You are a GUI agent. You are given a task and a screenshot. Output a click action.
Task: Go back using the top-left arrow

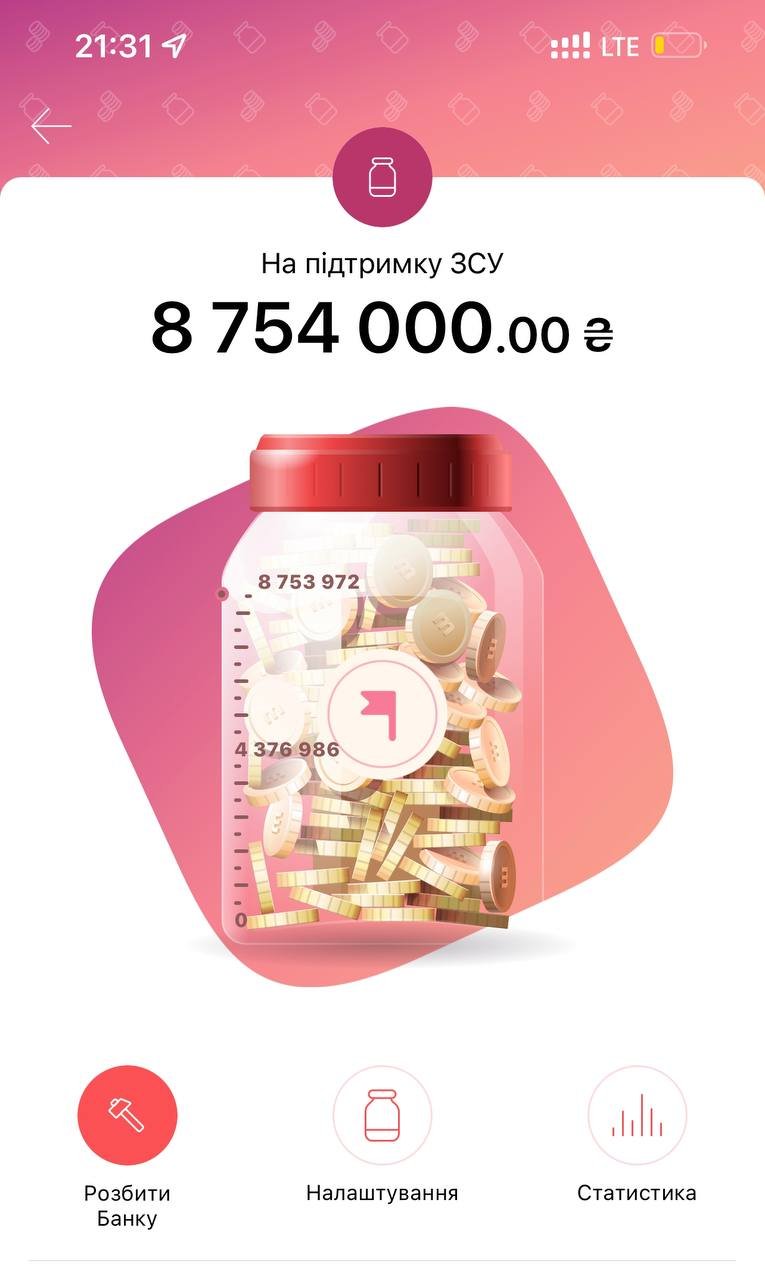(x=50, y=127)
